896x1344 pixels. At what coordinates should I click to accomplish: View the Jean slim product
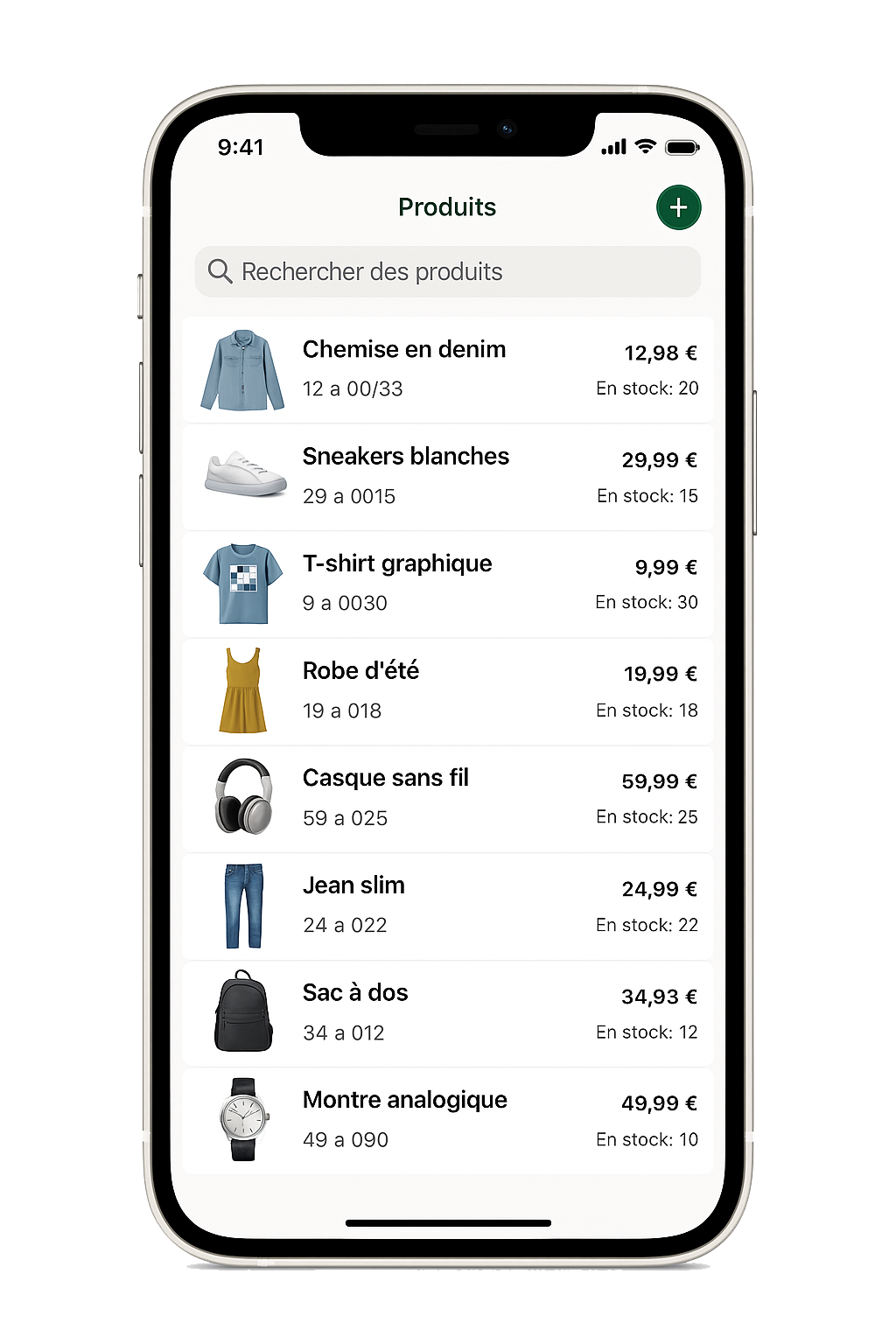click(448, 906)
